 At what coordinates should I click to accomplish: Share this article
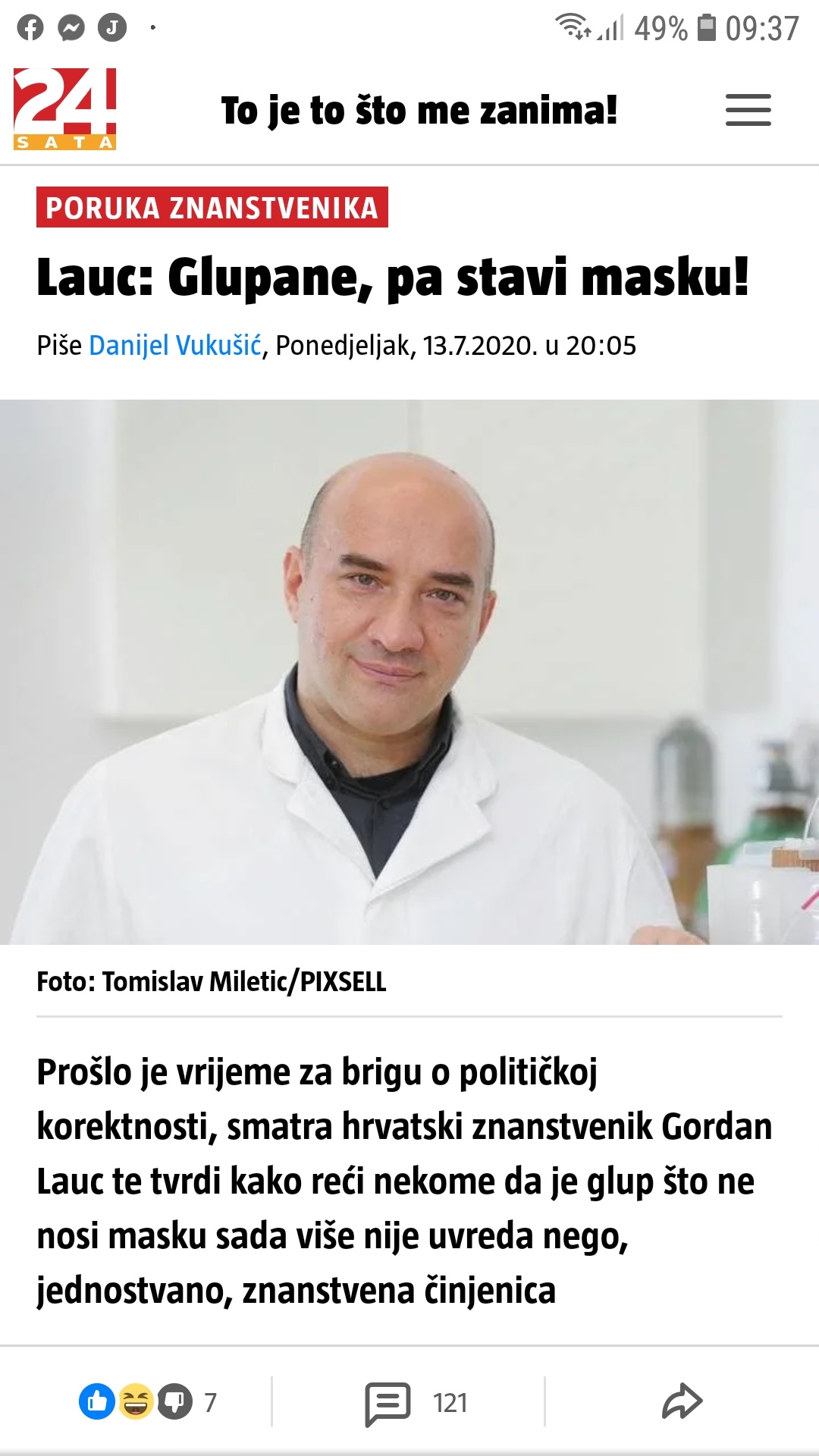click(682, 1401)
